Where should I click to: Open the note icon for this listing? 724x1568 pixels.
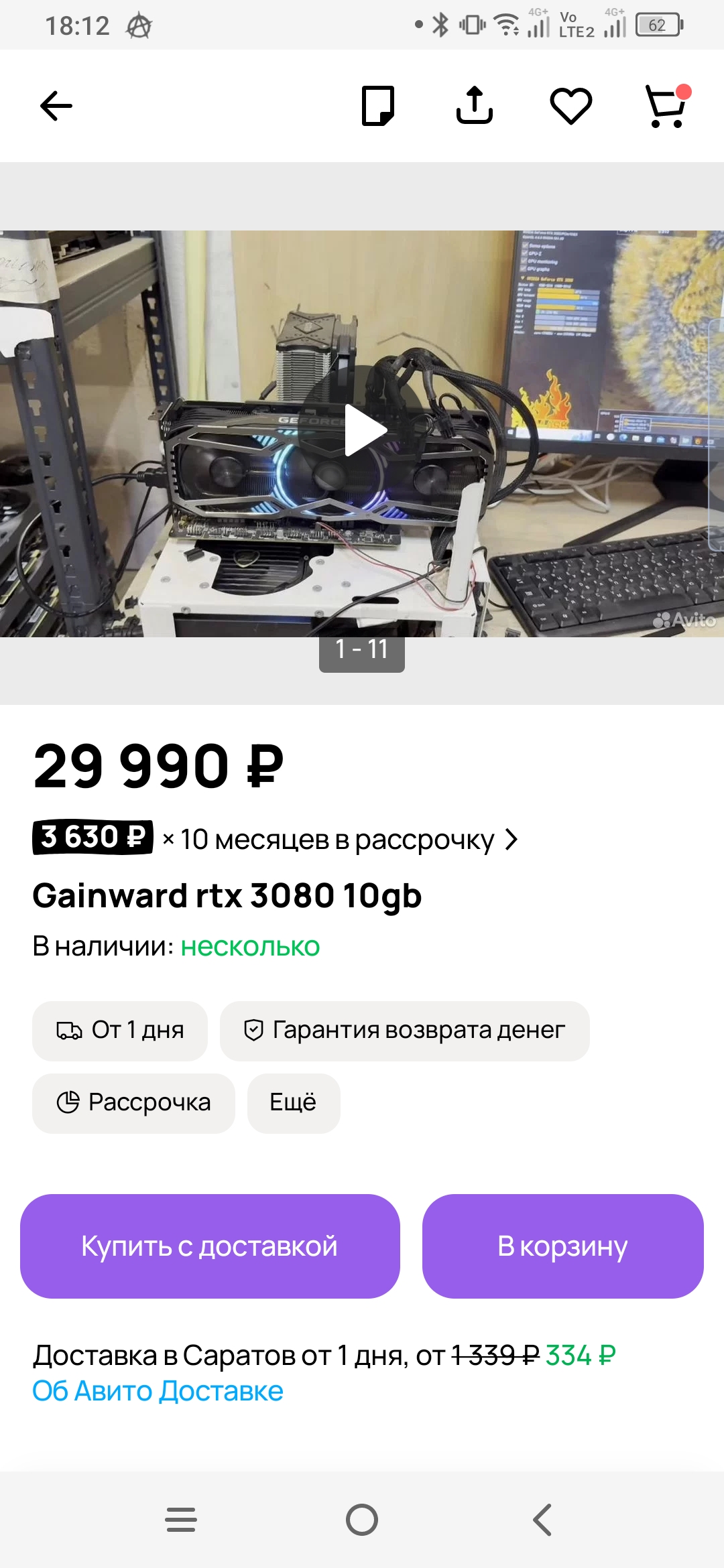(378, 106)
